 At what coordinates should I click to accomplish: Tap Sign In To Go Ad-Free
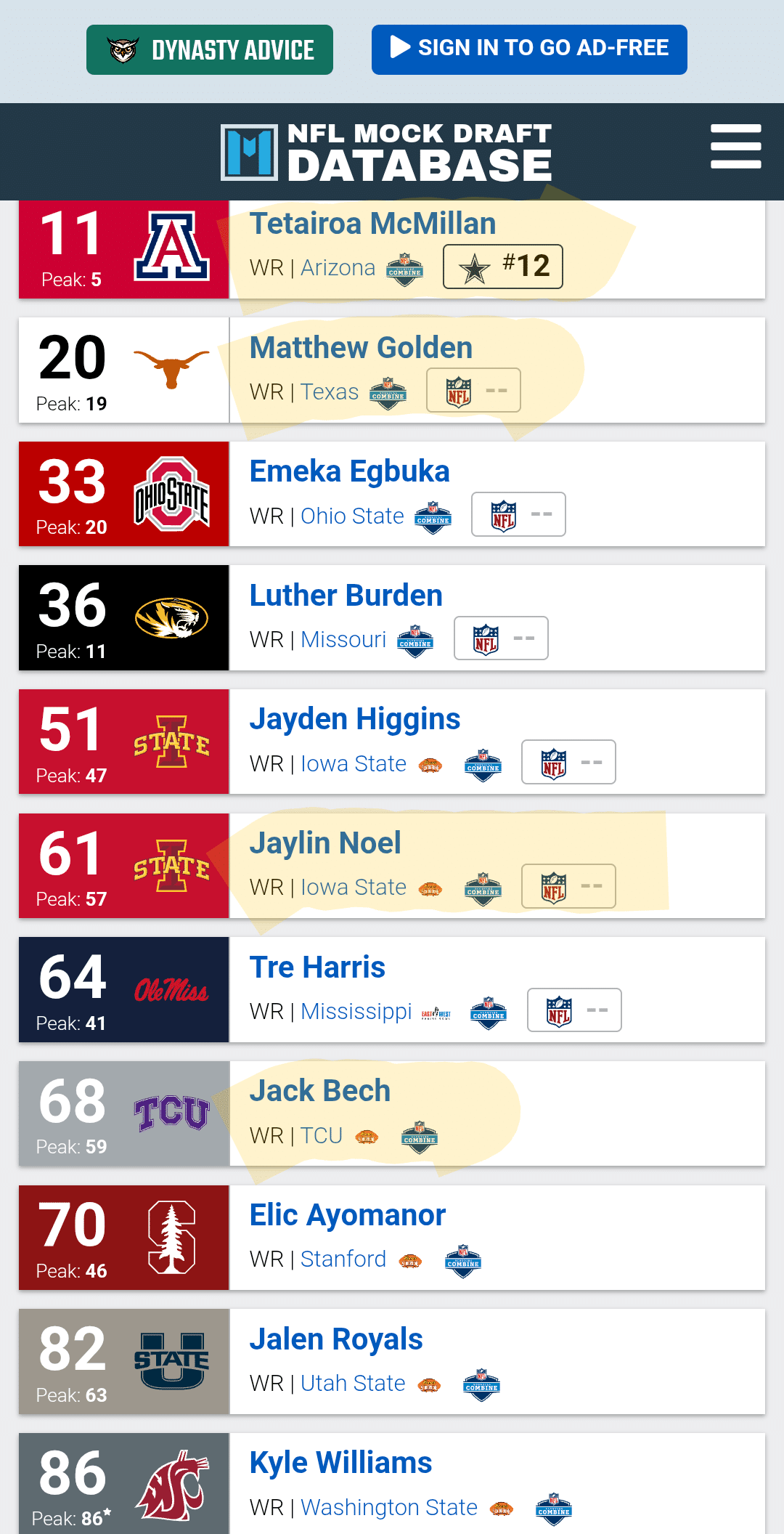pyautogui.click(x=529, y=49)
